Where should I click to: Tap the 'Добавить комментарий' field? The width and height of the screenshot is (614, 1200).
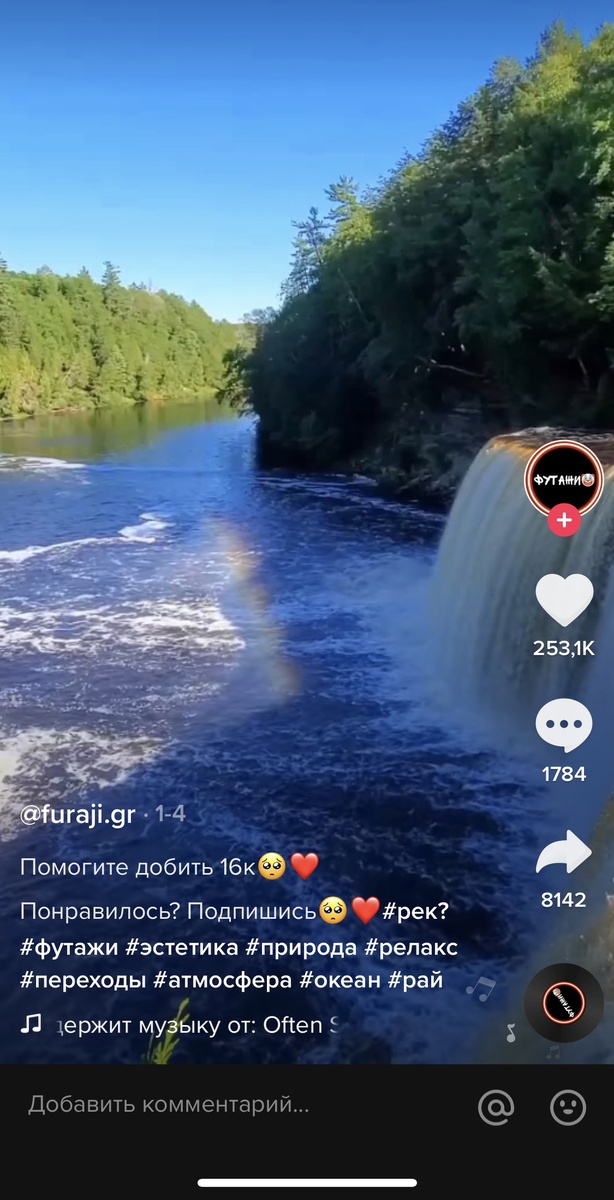click(x=170, y=1105)
